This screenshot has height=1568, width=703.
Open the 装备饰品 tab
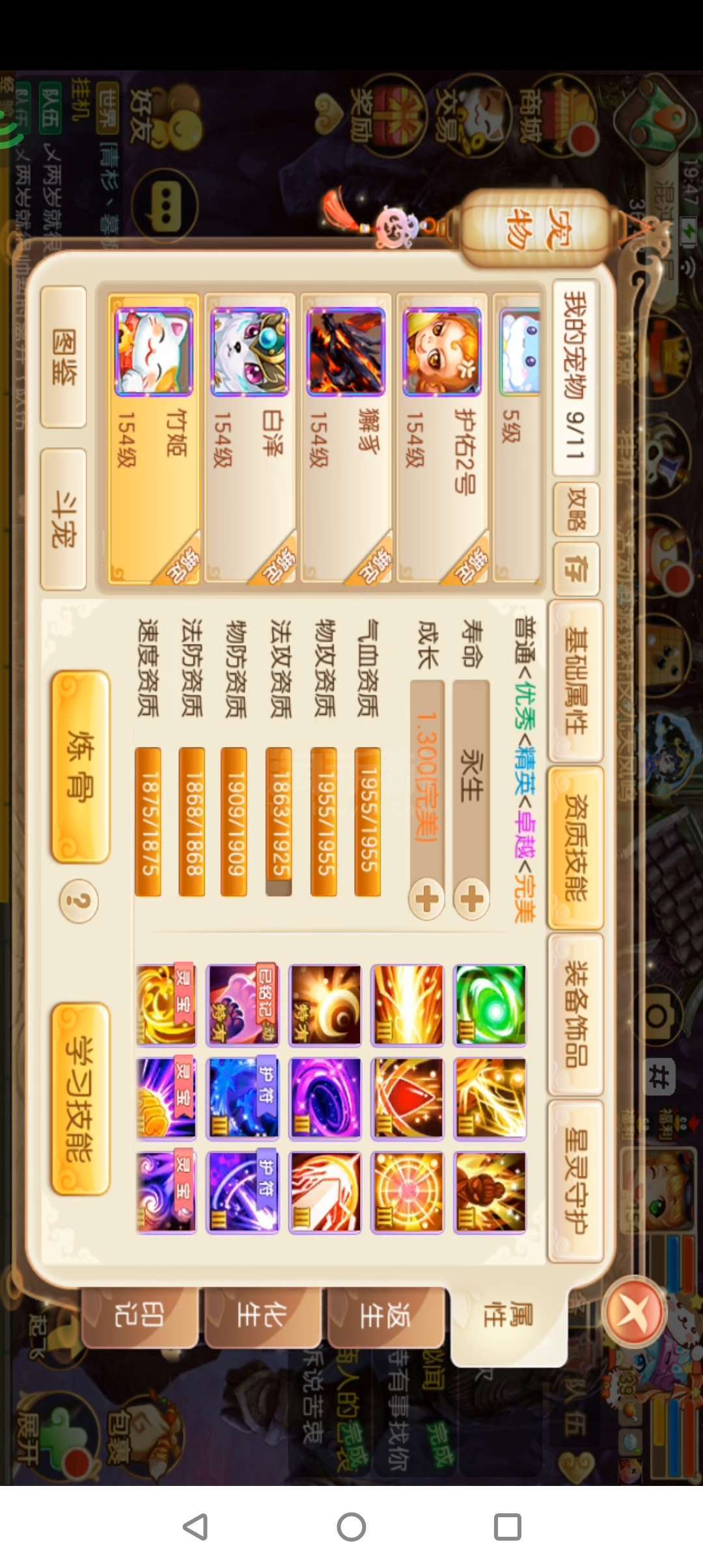[575, 1015]
